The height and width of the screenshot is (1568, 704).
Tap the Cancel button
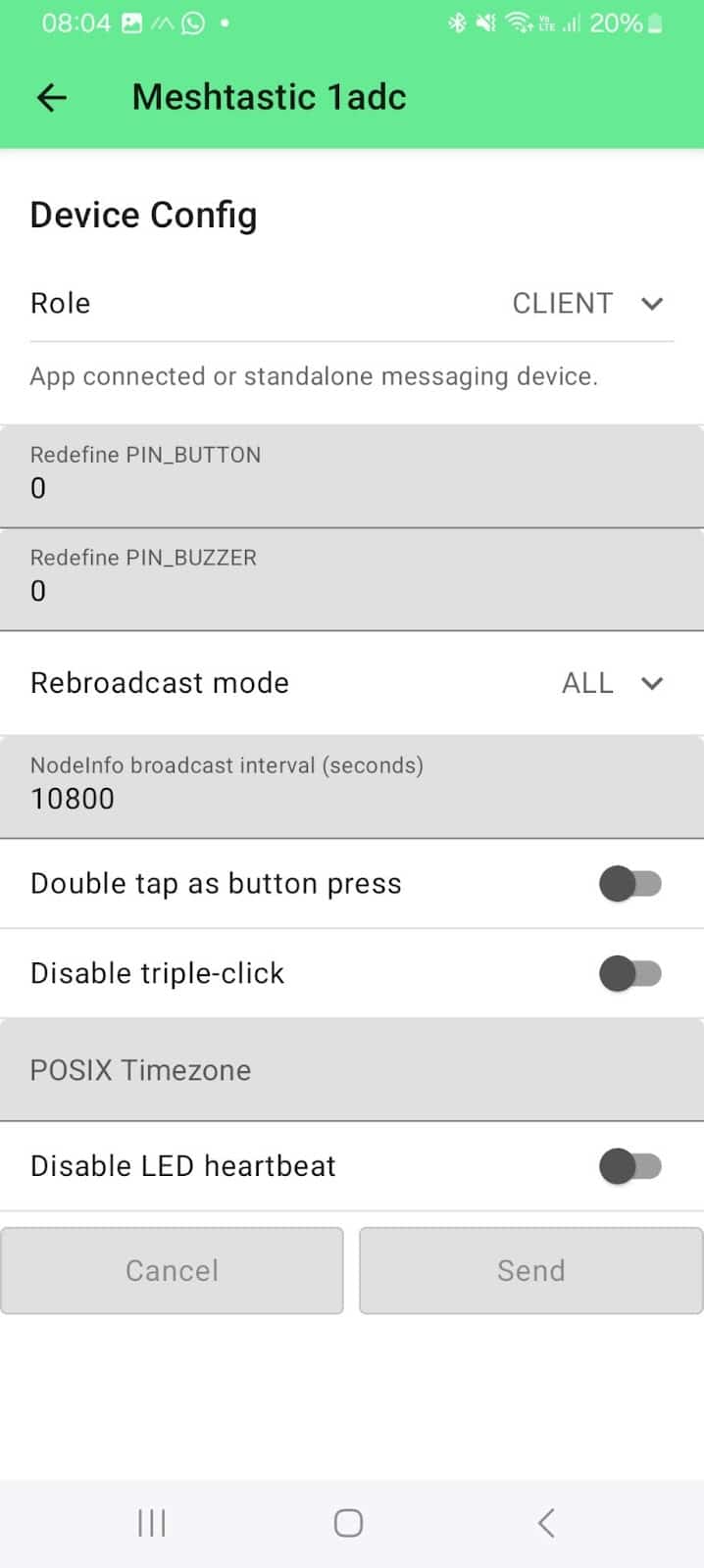pyautogui.click(x=173, y=1271)
